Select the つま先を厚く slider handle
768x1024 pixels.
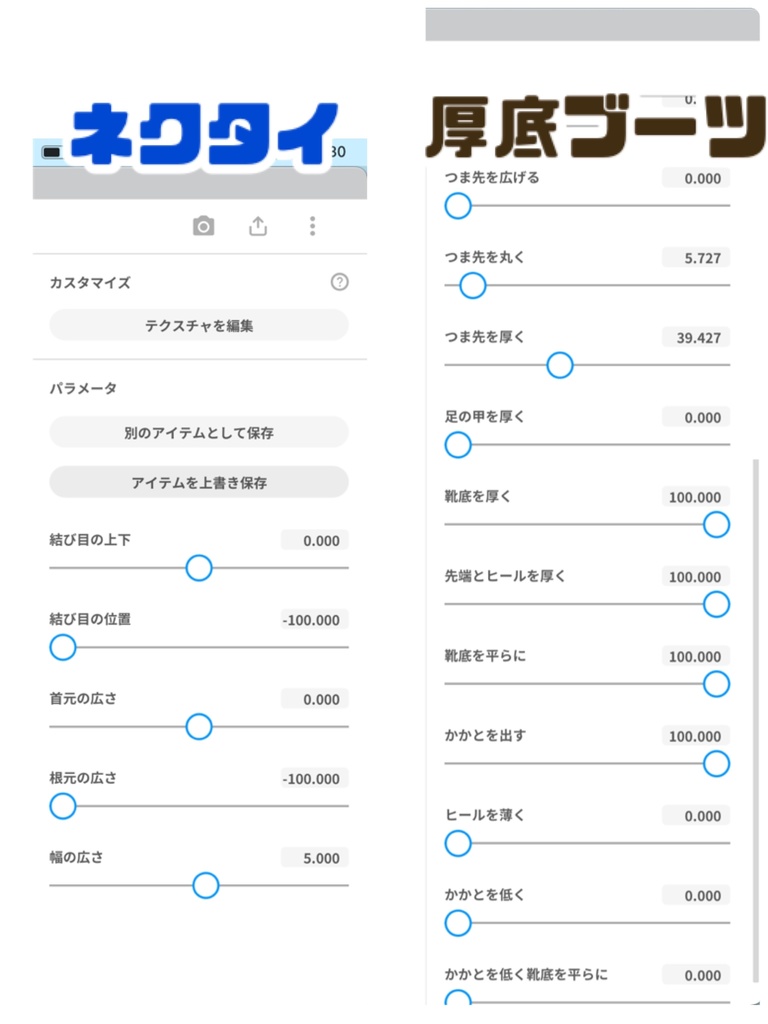click(560, 365)
